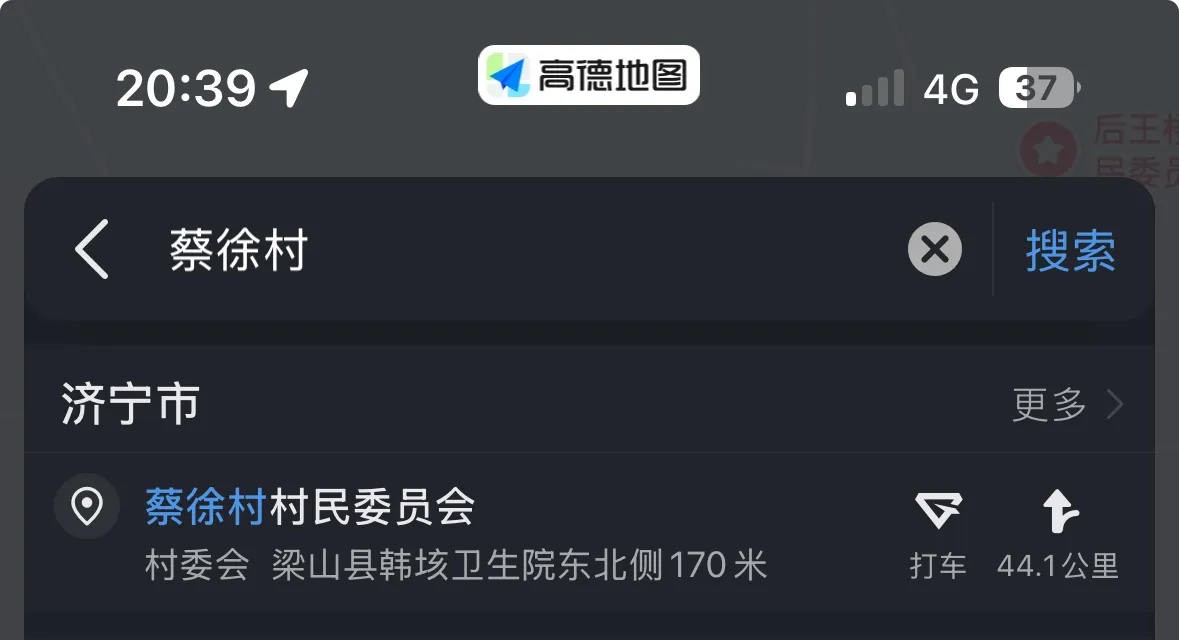This screenshot has height=640, width=1179.
Task: Open 更多 results for 济宁市
Action: 1067,405
